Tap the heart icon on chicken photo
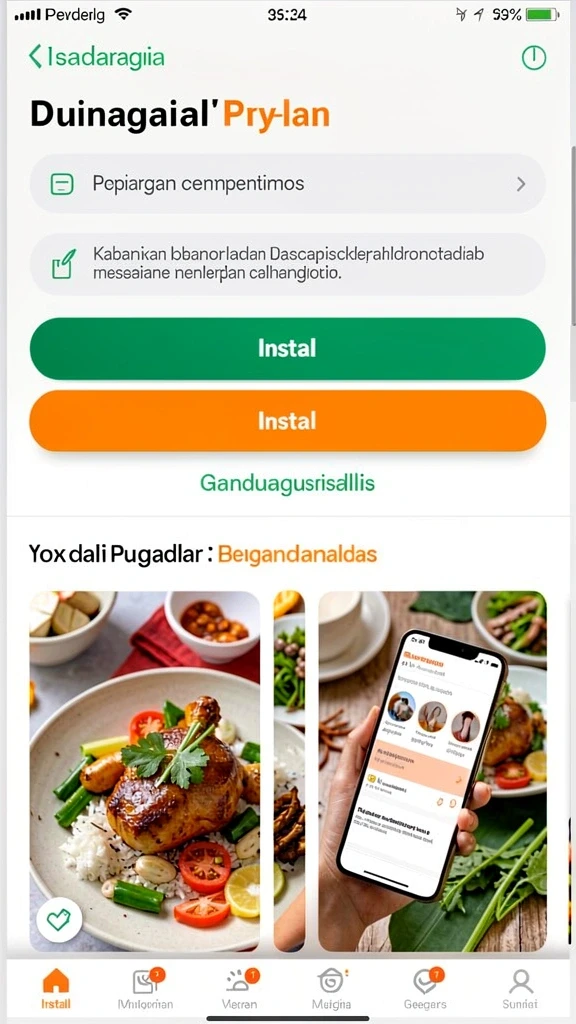The image size is (576, 1024). point(59,920)
